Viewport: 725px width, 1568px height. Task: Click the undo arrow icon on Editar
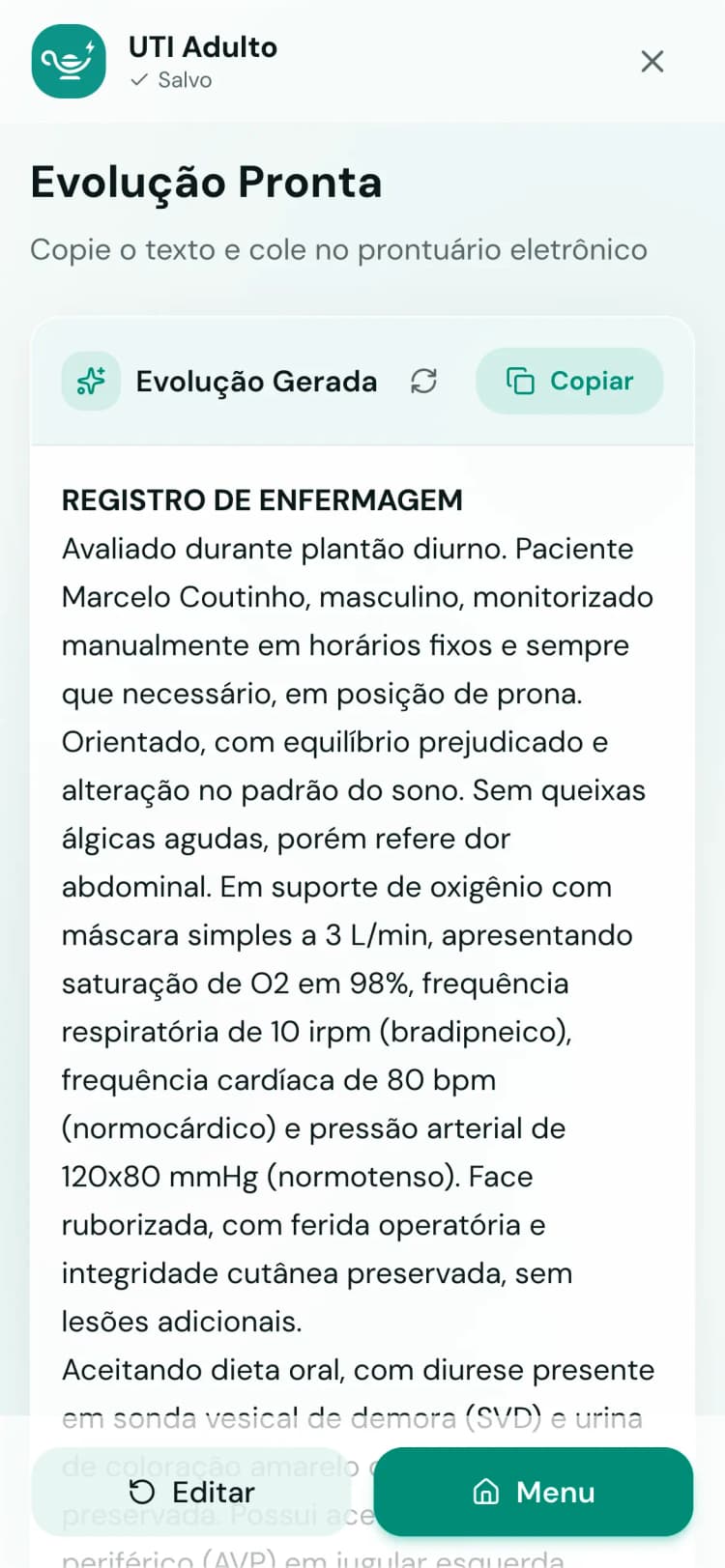coord(141,1492)
